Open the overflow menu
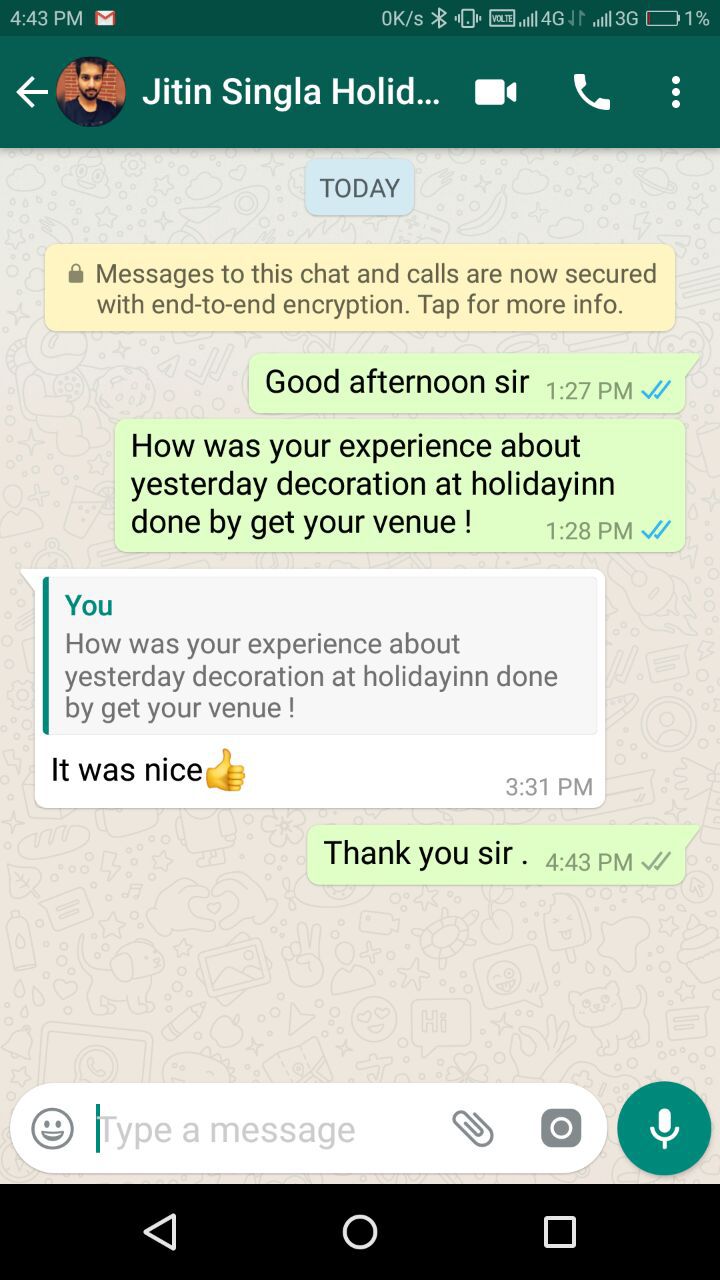Viewport: 720px width, 1280px height. pyautogui.click(x=676, y=93)
